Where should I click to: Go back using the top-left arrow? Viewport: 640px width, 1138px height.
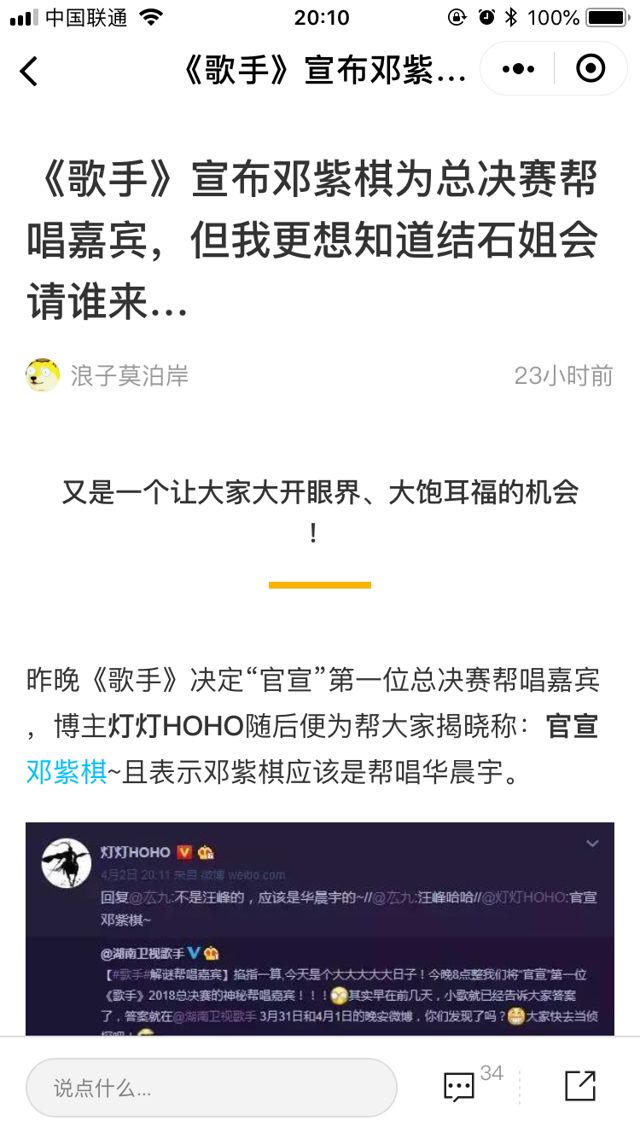29,71
